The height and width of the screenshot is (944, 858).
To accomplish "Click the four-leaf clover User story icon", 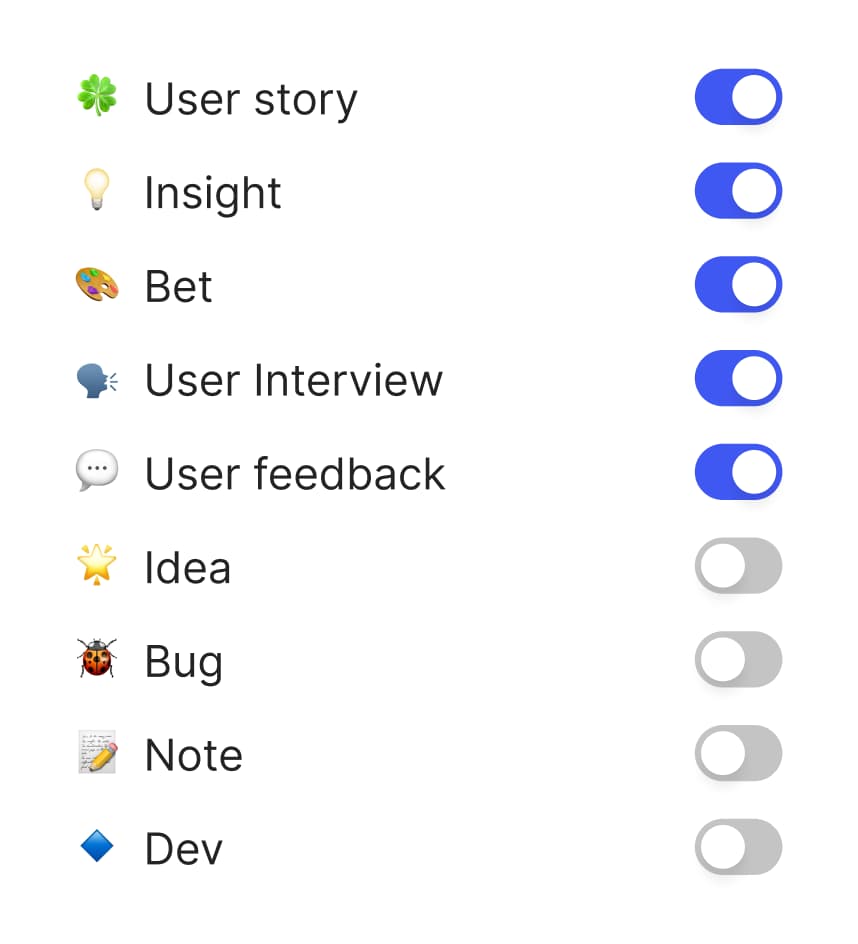I will [x=96, y=97].
